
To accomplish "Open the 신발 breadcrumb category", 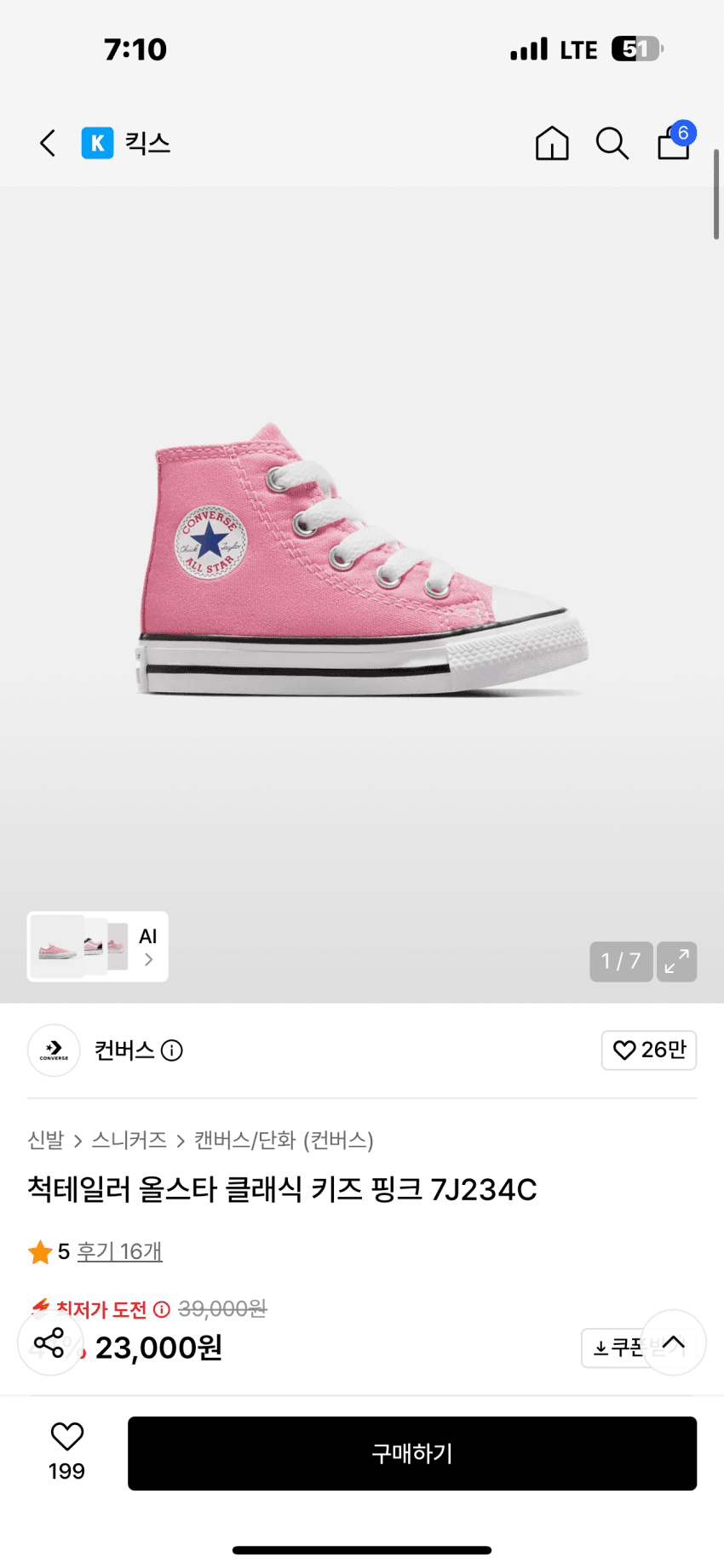I will pos(46,1140).
